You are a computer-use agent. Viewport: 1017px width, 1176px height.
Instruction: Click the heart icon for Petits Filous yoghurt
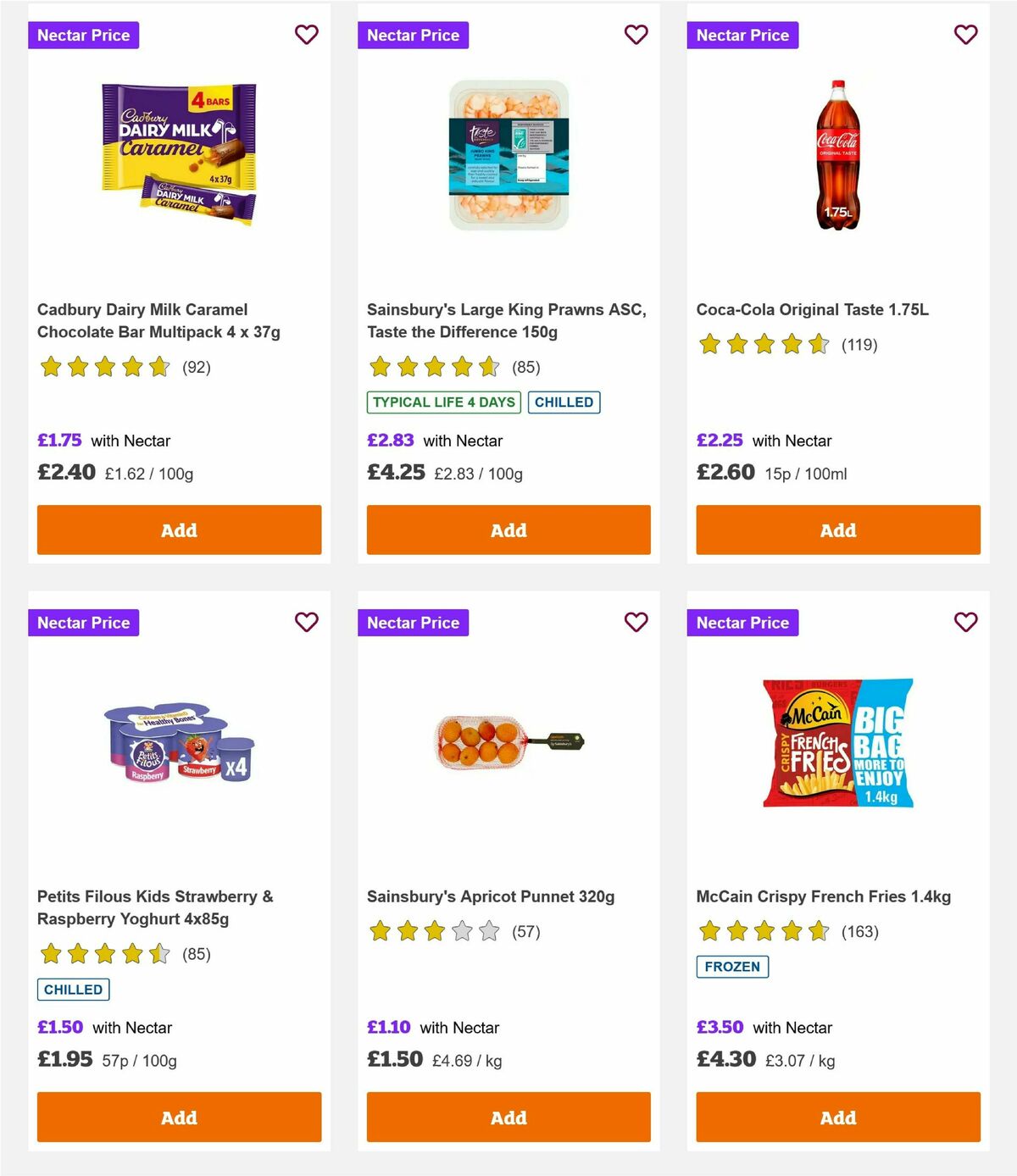click(307, 622)
